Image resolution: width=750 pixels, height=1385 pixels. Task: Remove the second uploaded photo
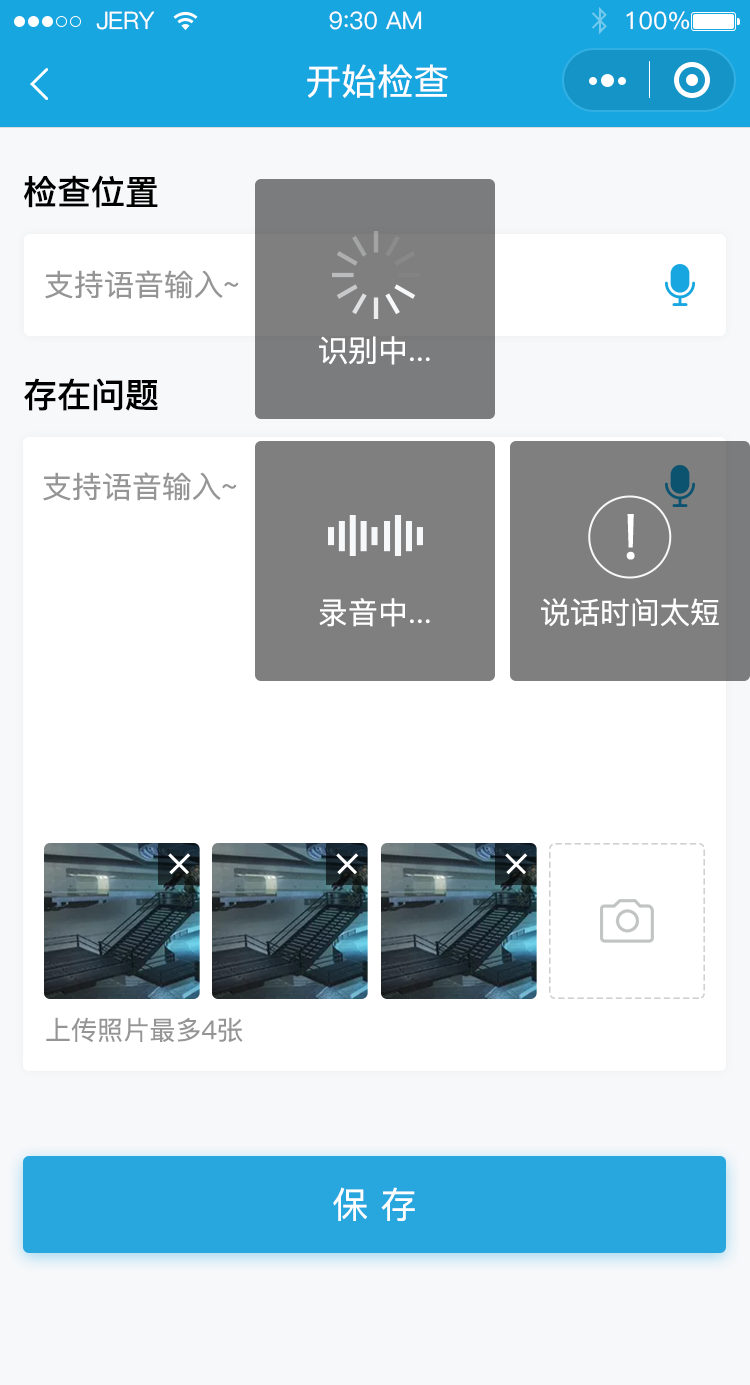(x=347, y=864)
